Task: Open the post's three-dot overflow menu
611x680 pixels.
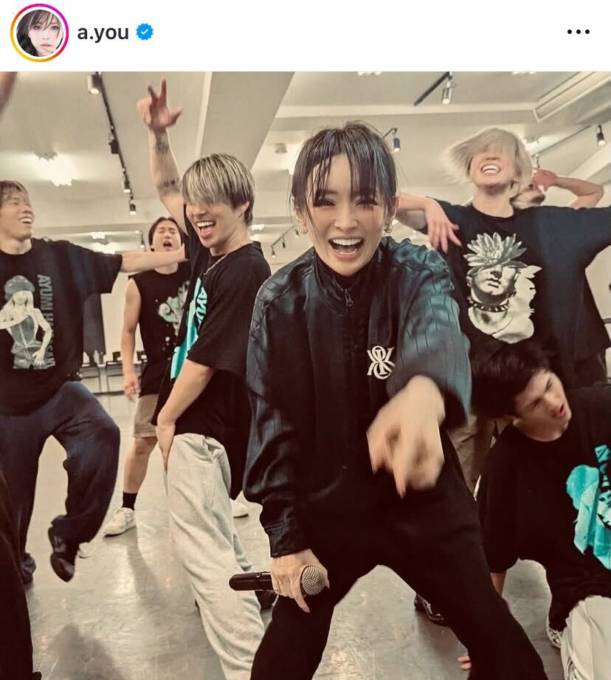Action: [x=578, y=32]
